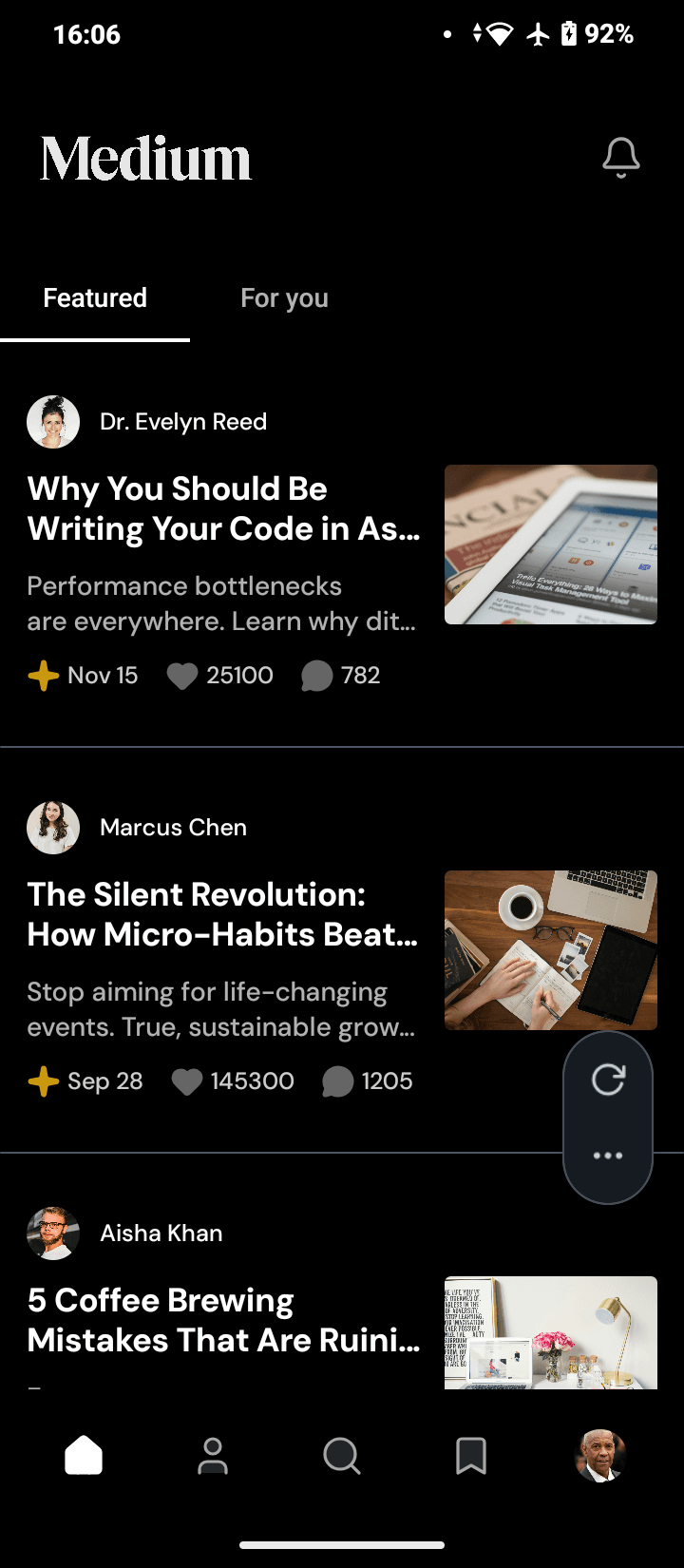Refresh the feed using the circular arrow button

tap(607, 1080)
